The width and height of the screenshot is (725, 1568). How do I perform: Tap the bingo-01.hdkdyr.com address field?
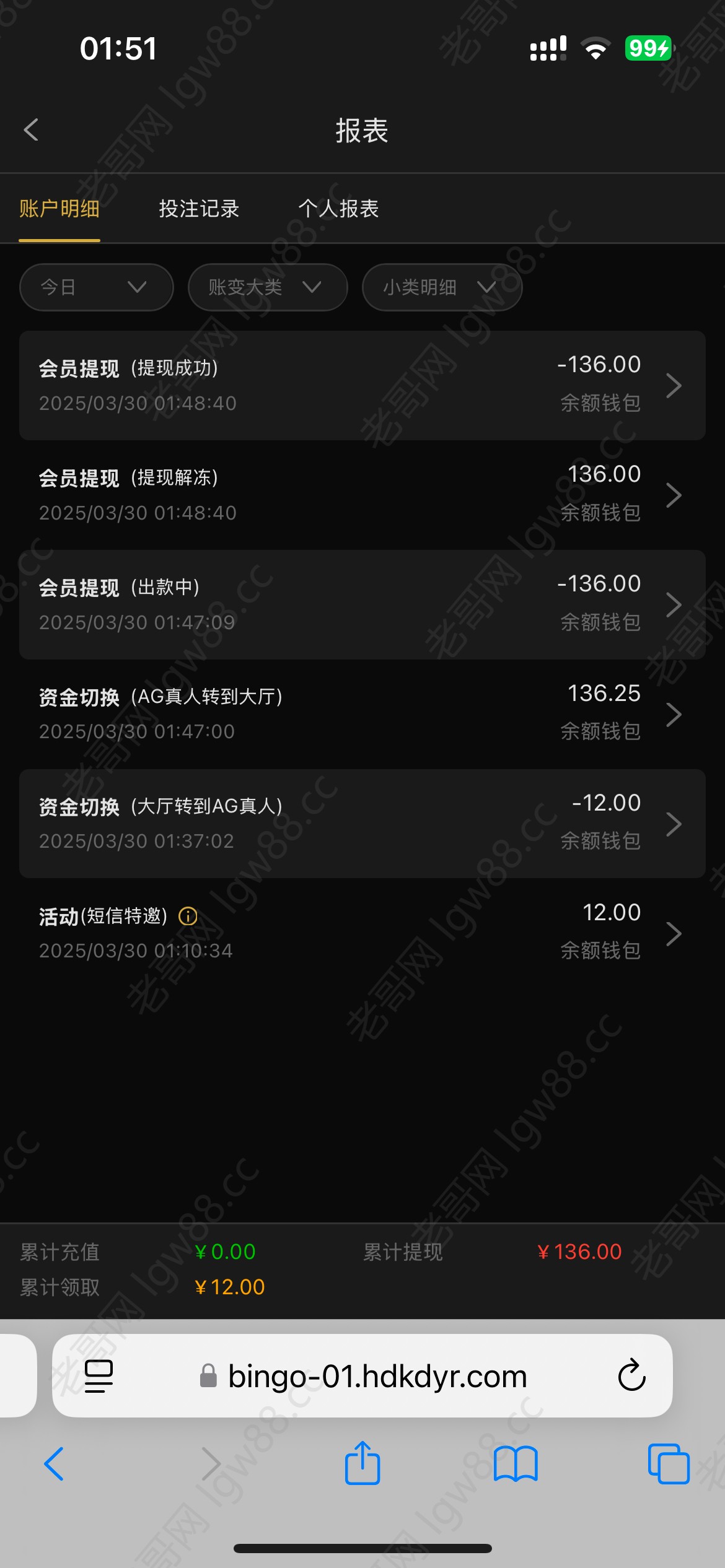point(363,1376)
